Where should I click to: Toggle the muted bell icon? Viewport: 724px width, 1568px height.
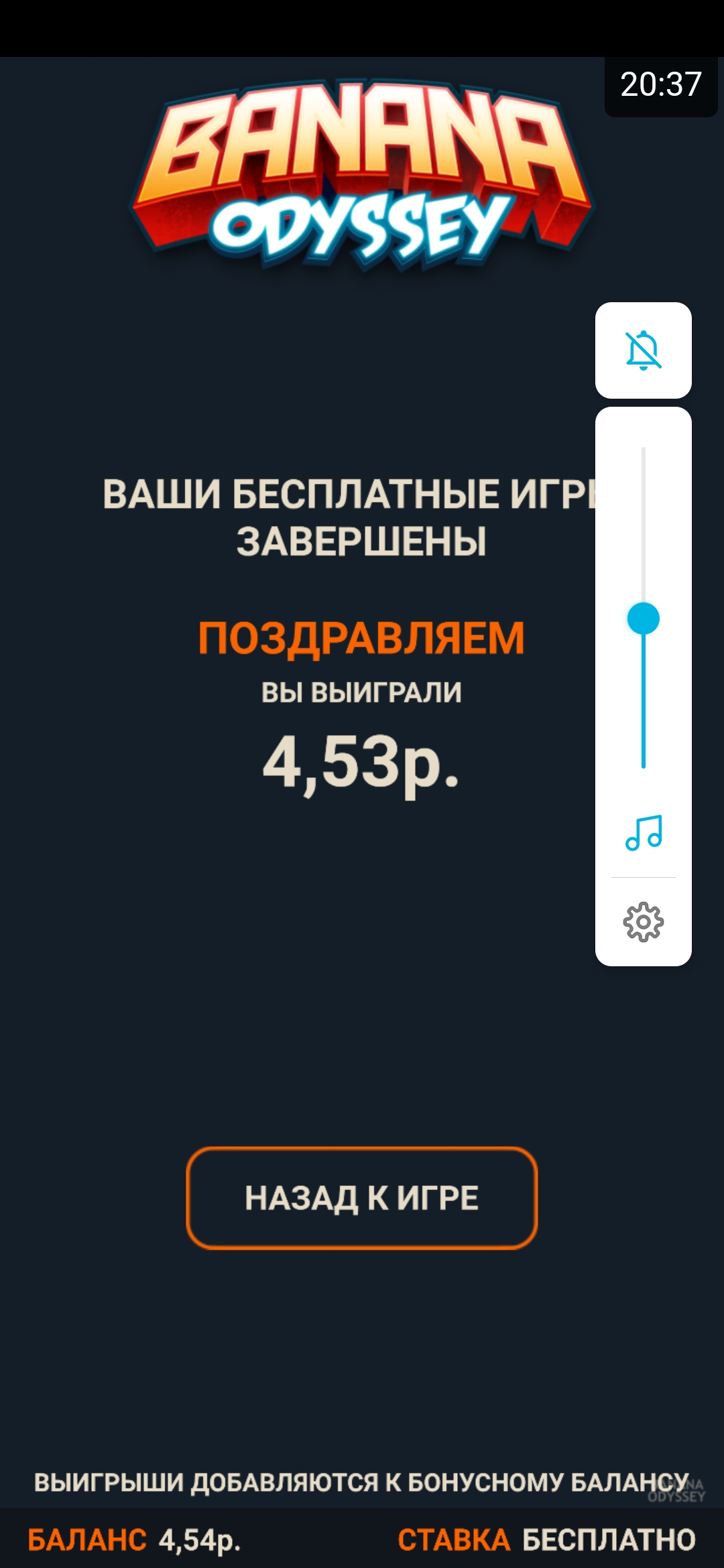point(644,350)
